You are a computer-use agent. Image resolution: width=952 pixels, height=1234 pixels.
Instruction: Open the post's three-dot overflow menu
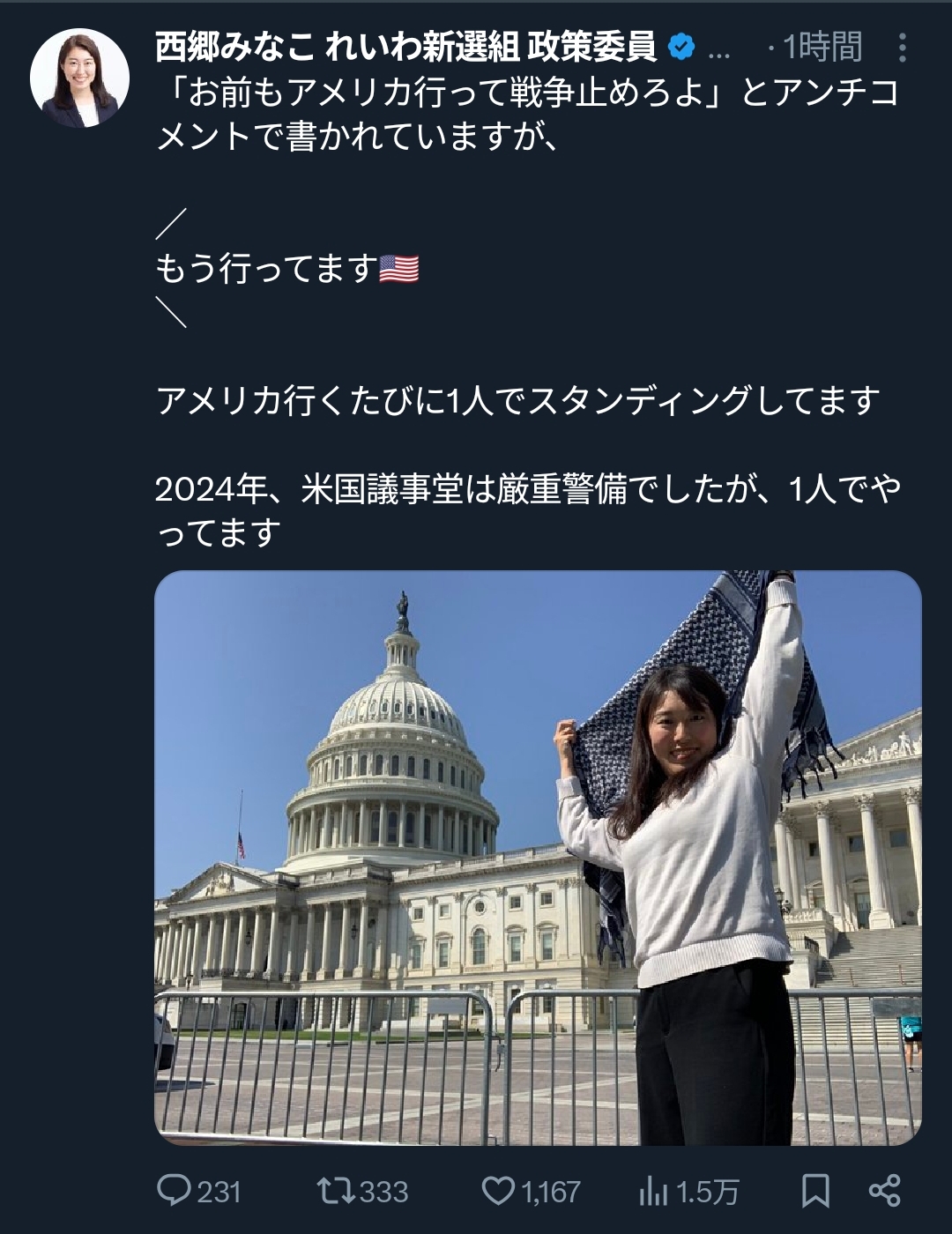pyautogui.click(x=902, y=48)
